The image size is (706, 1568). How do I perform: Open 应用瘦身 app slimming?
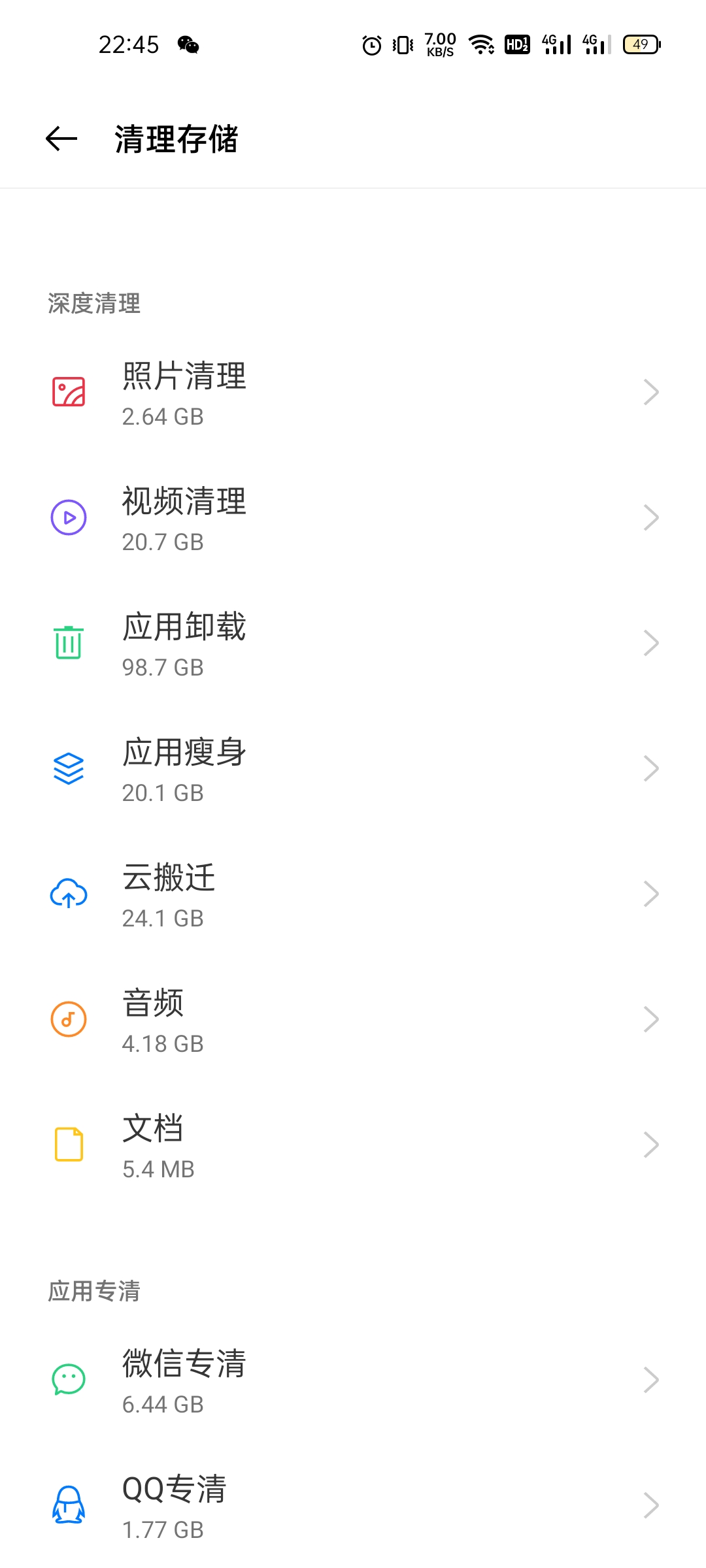(353, 768)
